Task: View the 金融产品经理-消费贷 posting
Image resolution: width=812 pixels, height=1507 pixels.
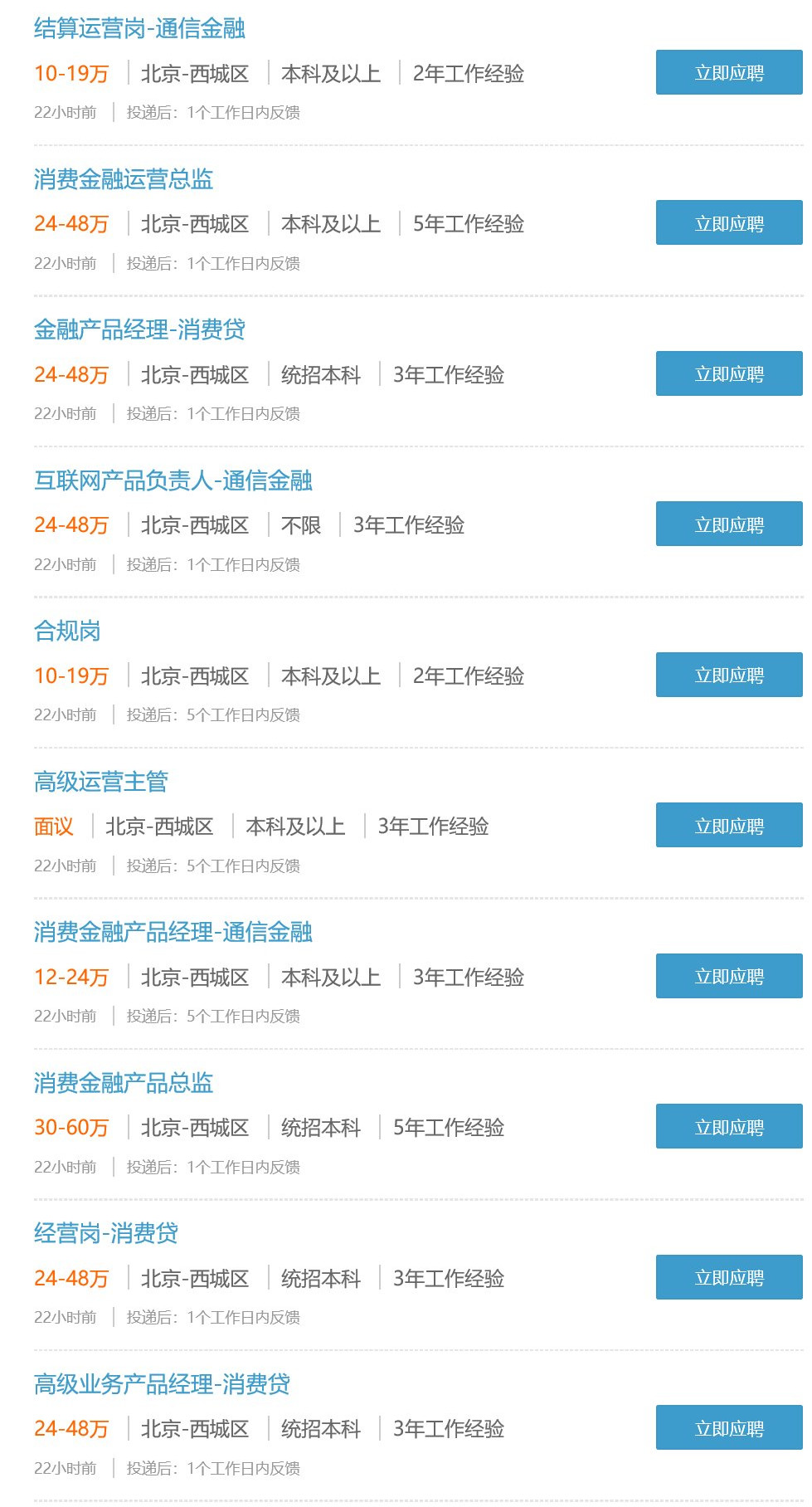Action: (x=139, y=329)
